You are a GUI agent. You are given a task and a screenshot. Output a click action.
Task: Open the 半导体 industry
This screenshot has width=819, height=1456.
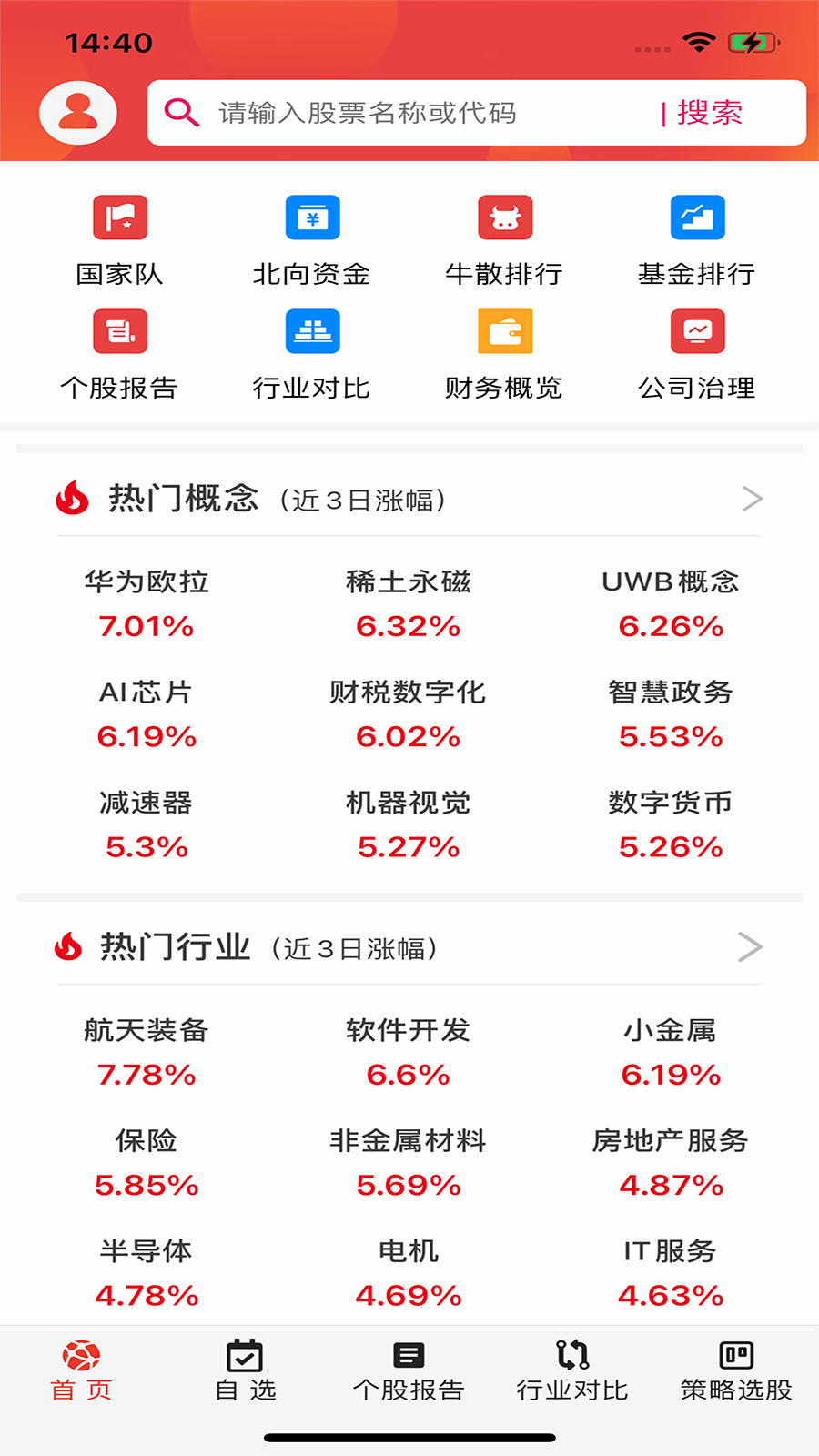[147, 1272]
